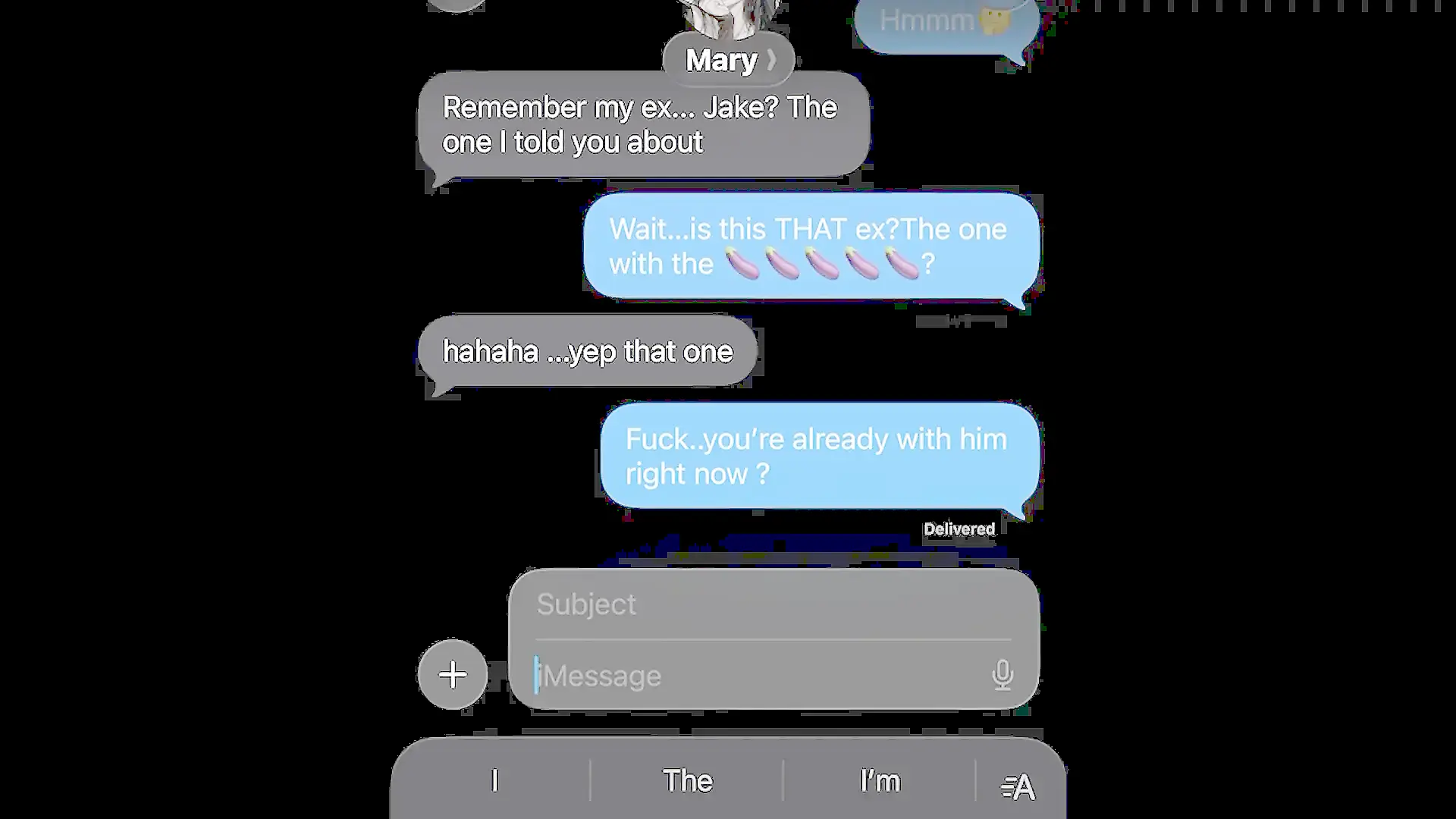Image resolution: width=1456 pixels, height=819 pixels.
Task: Insert the suggested word "The"
Action: click(x=687, y=781)
